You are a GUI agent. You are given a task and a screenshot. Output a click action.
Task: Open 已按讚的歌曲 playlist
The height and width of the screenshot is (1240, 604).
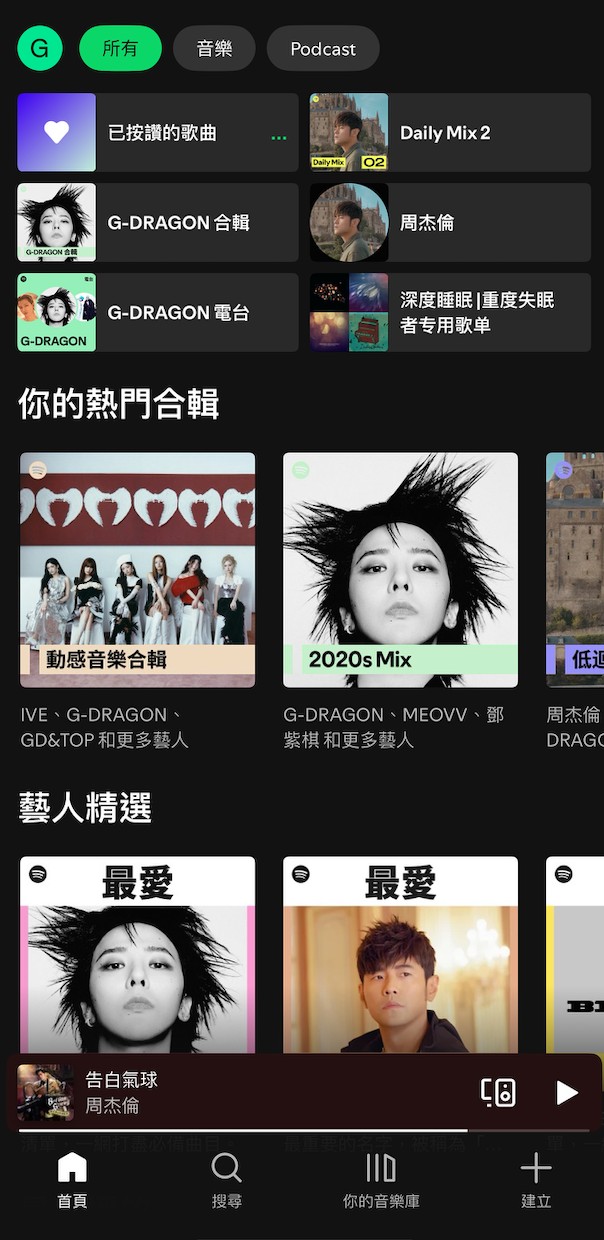coord(158,133)
